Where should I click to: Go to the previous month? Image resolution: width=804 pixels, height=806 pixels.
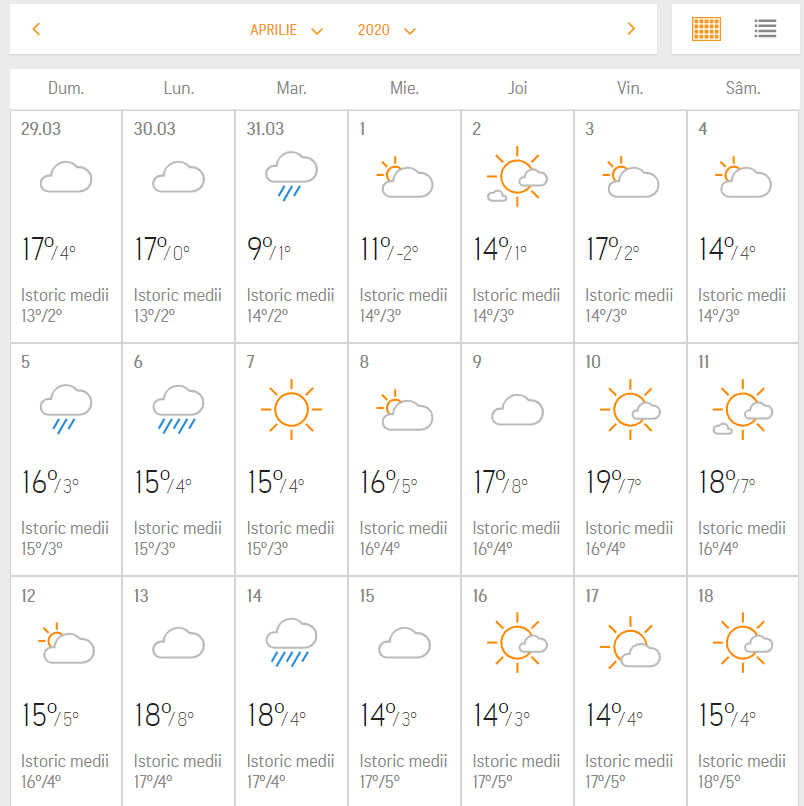36,29
